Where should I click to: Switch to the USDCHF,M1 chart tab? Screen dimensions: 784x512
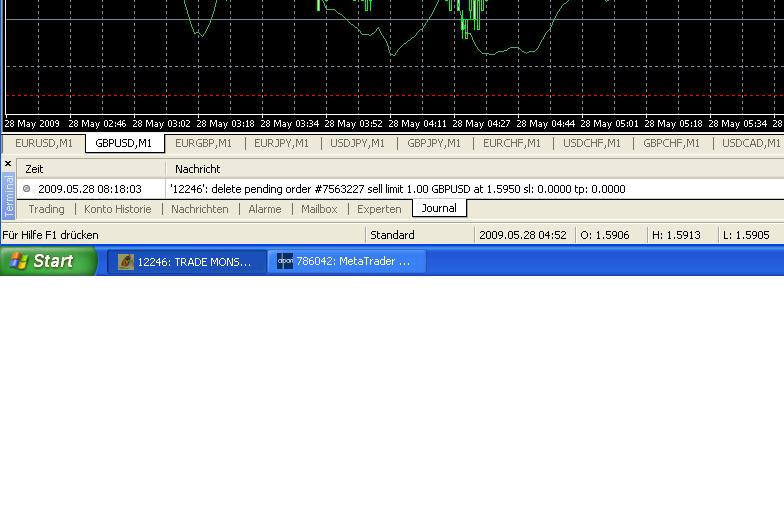coord(591,143)
